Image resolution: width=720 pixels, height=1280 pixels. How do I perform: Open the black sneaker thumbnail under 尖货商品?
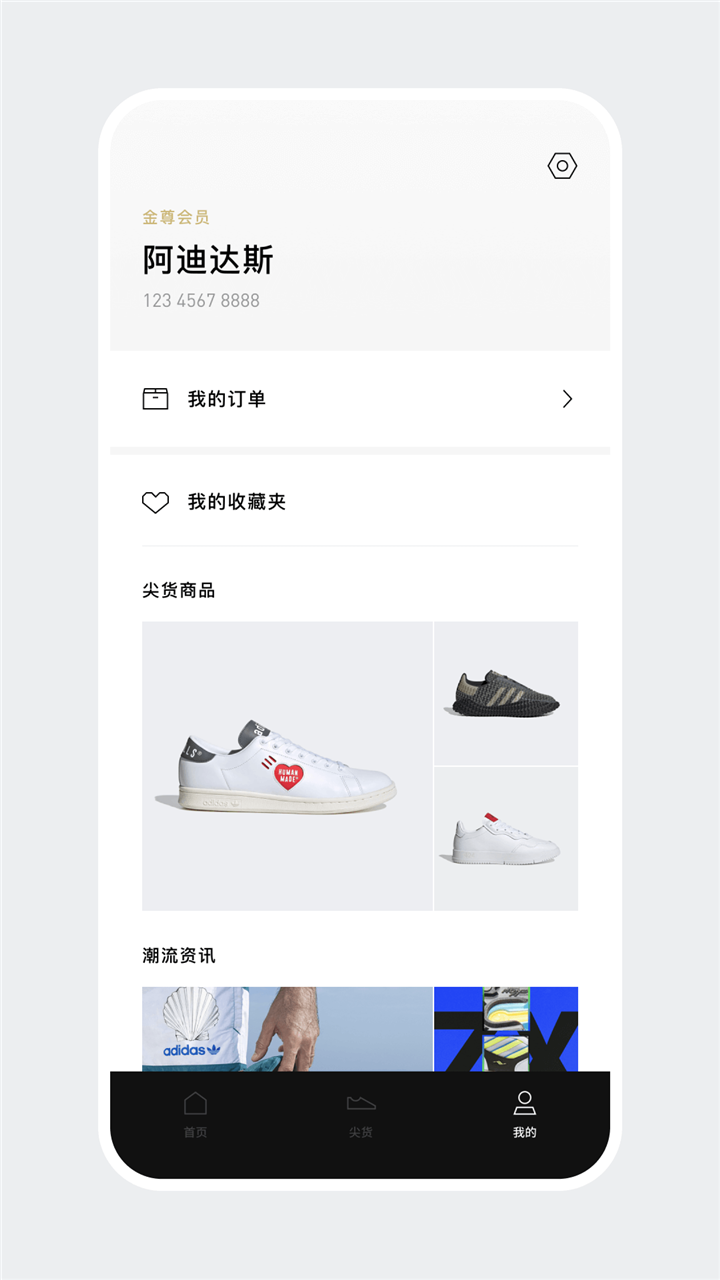click(505, 692)
